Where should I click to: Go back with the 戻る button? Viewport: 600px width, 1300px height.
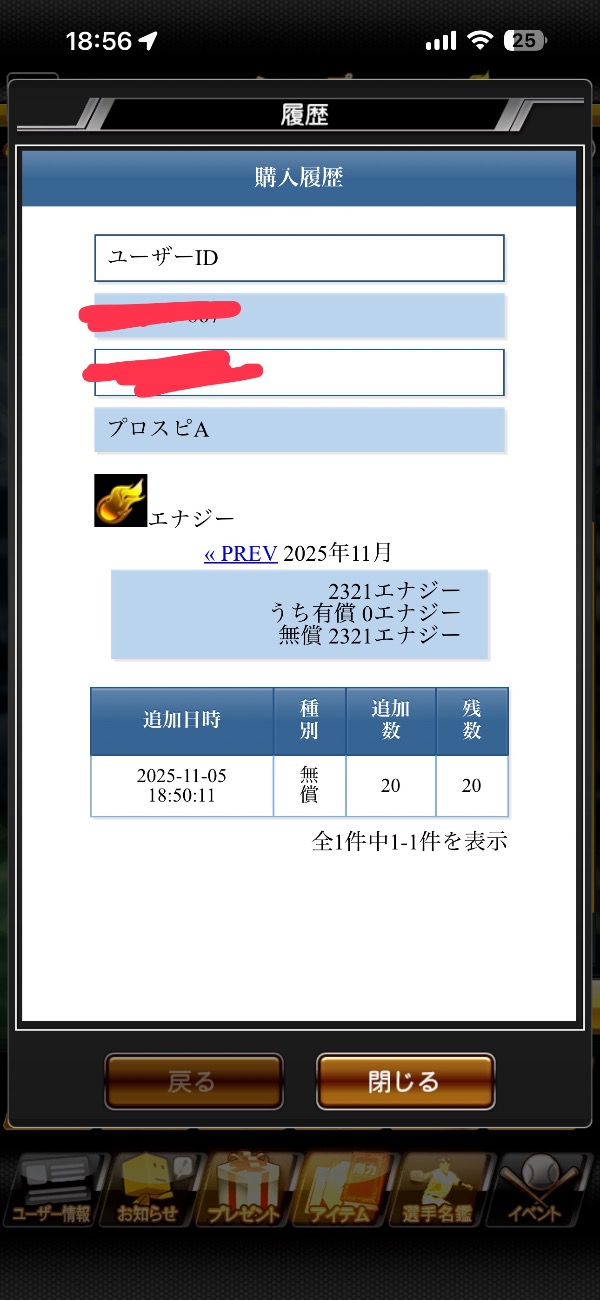pos(193,1081)
